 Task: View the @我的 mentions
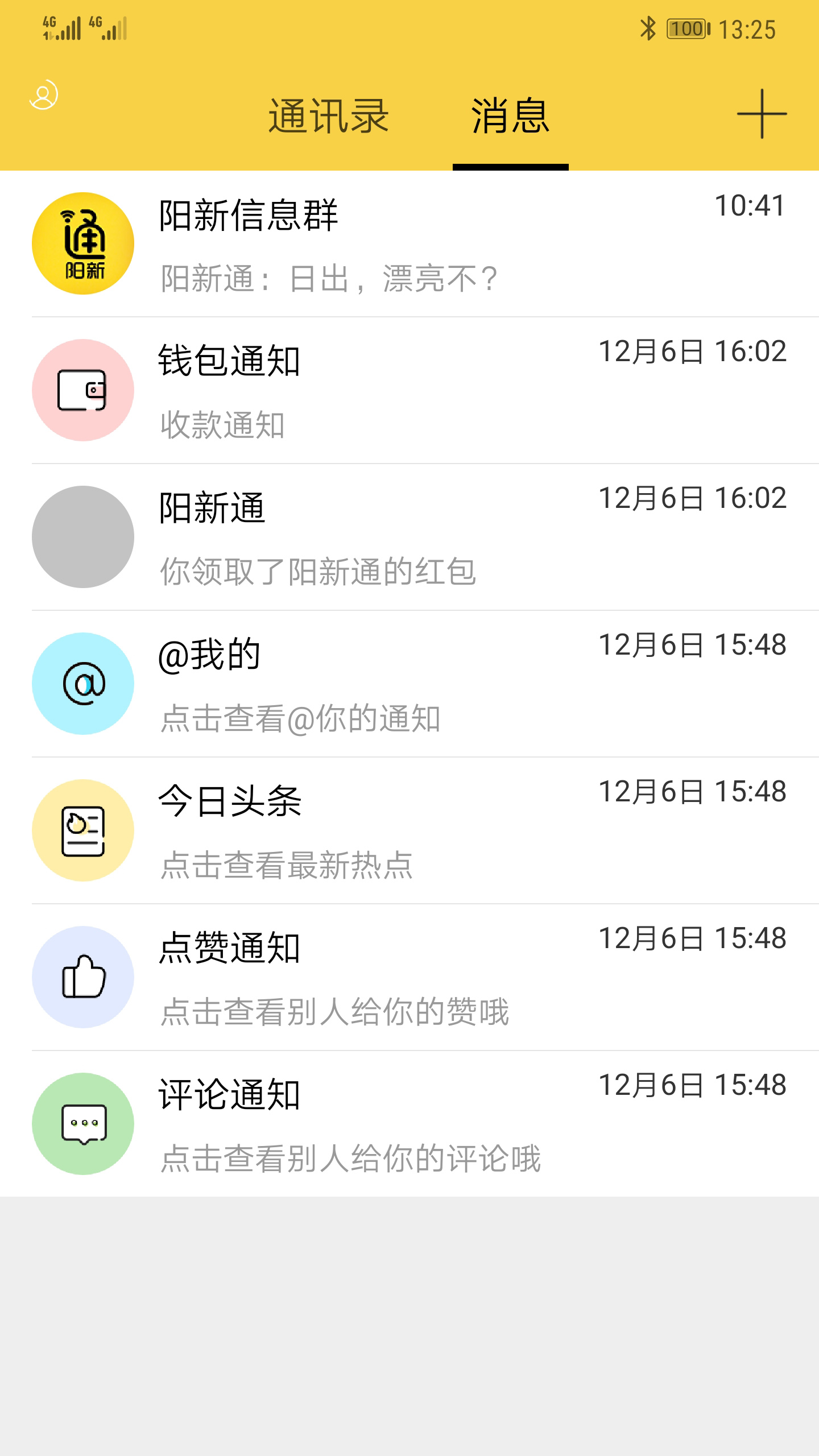[x=409, y=684]
